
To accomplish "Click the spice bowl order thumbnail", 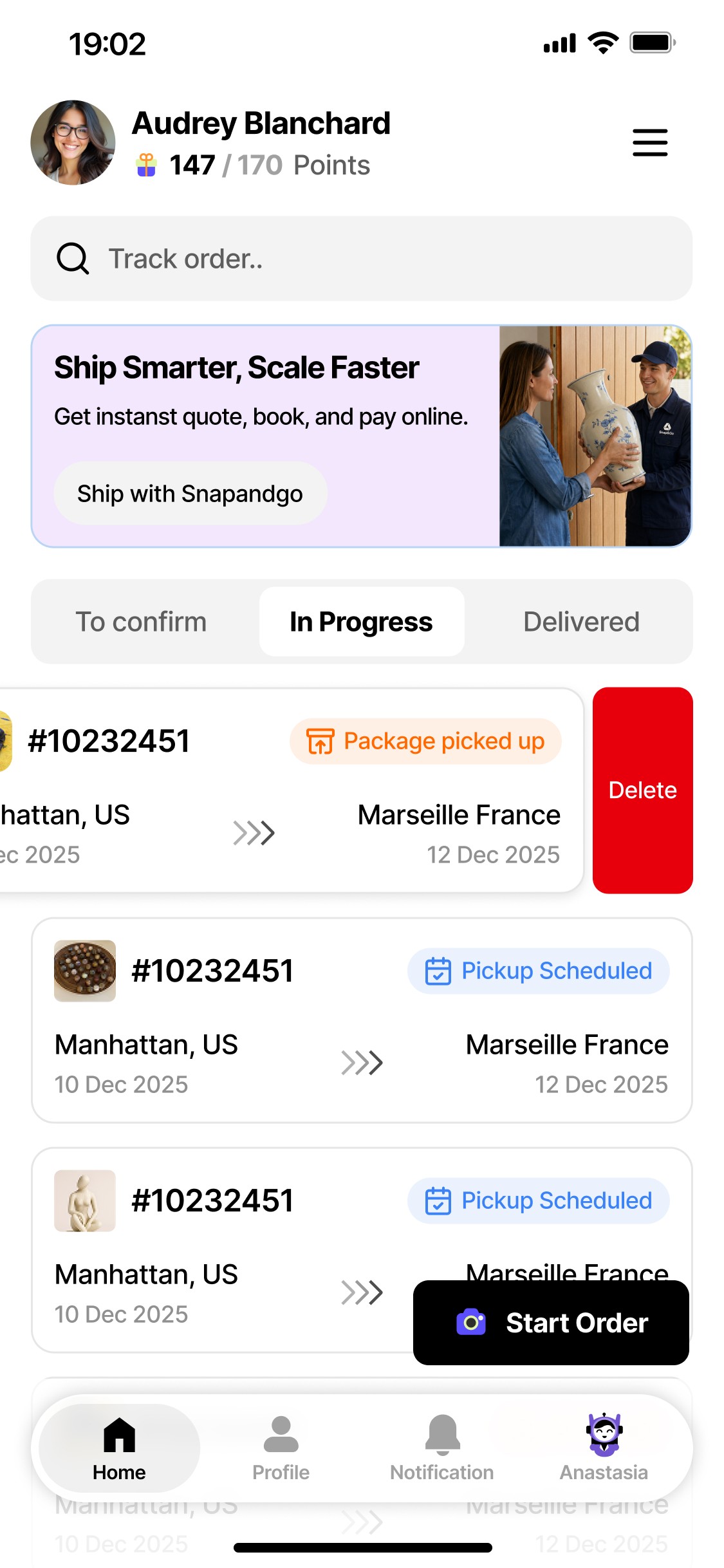I will coord(84,971).
